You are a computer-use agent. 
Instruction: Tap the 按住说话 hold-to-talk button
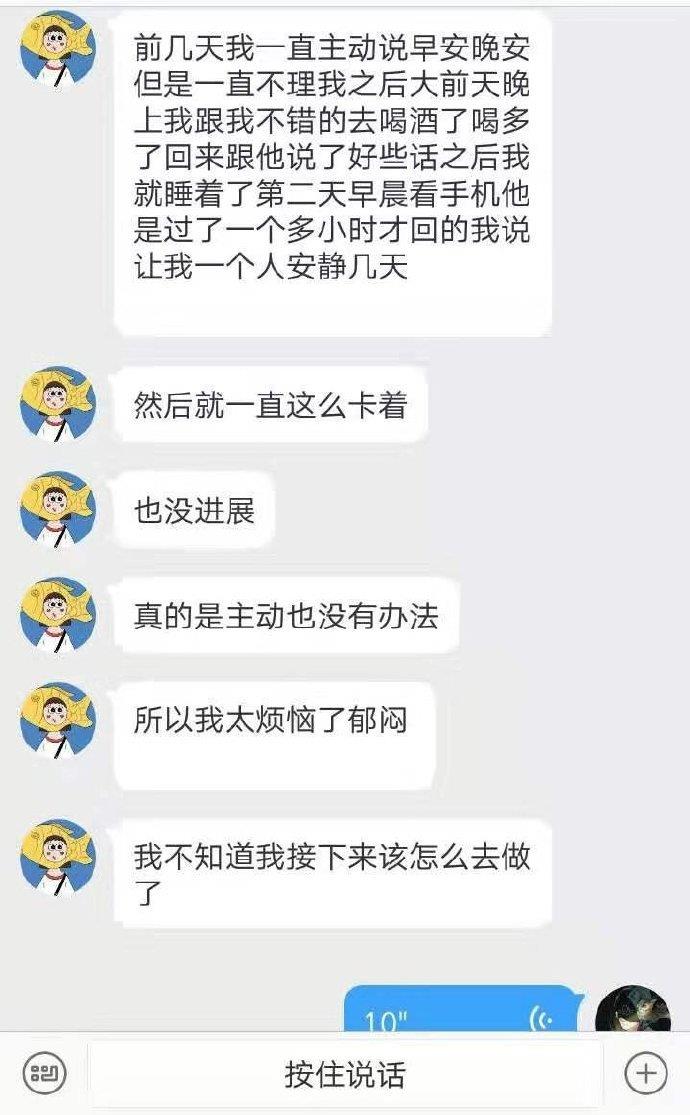[x=345, y=1075]
